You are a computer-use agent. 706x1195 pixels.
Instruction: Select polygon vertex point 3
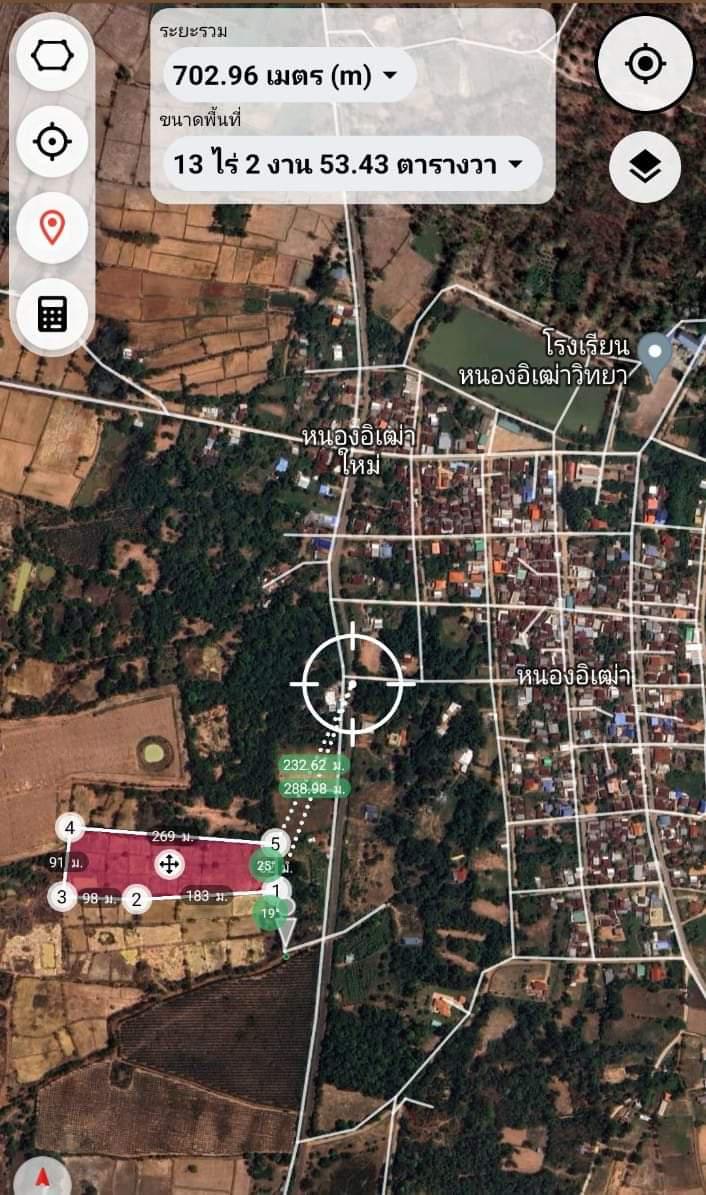(x=63, y=897)
